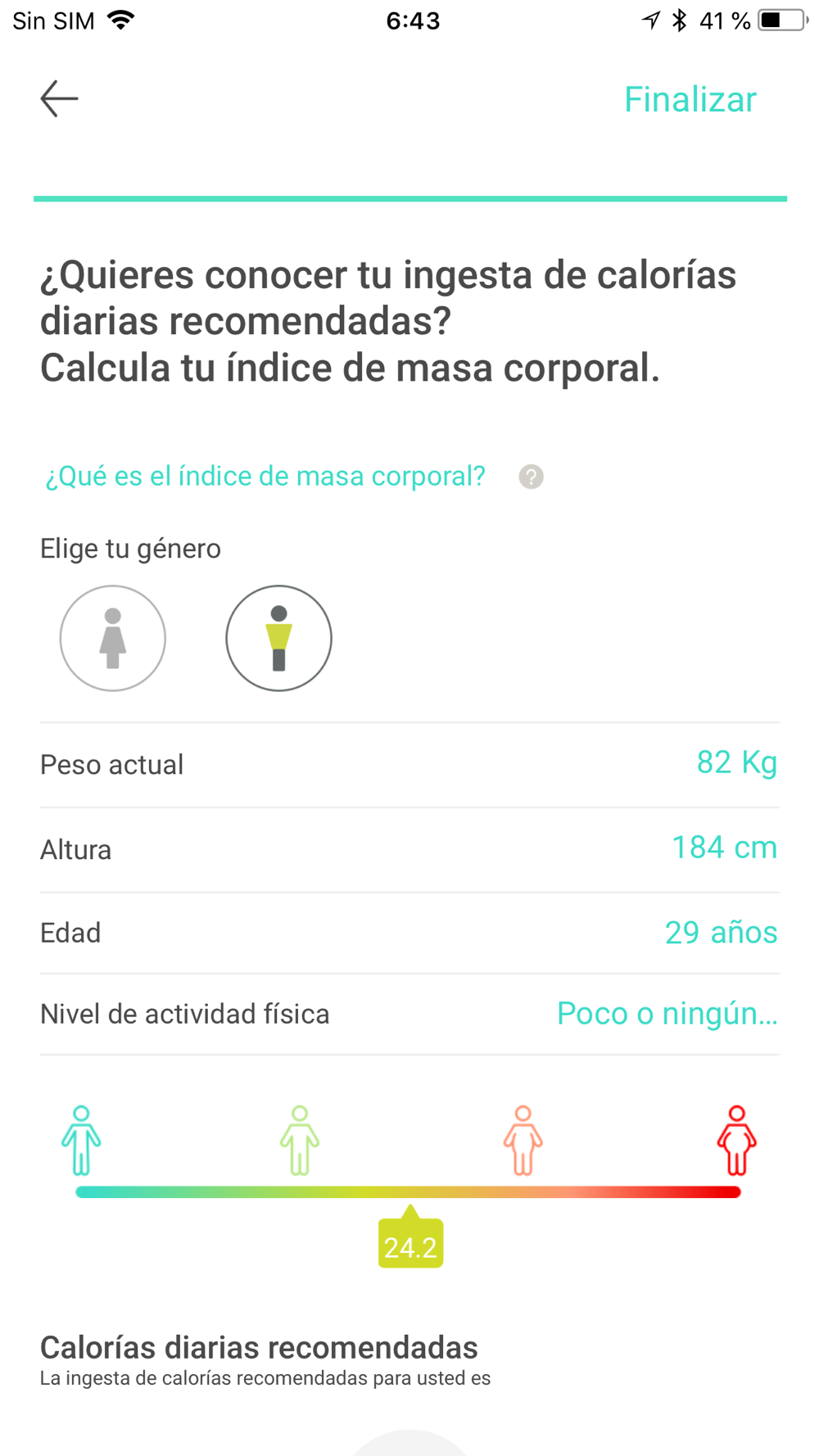Tap Finalizar to finish setup
819x1456 pixels.
click(690, 100)
